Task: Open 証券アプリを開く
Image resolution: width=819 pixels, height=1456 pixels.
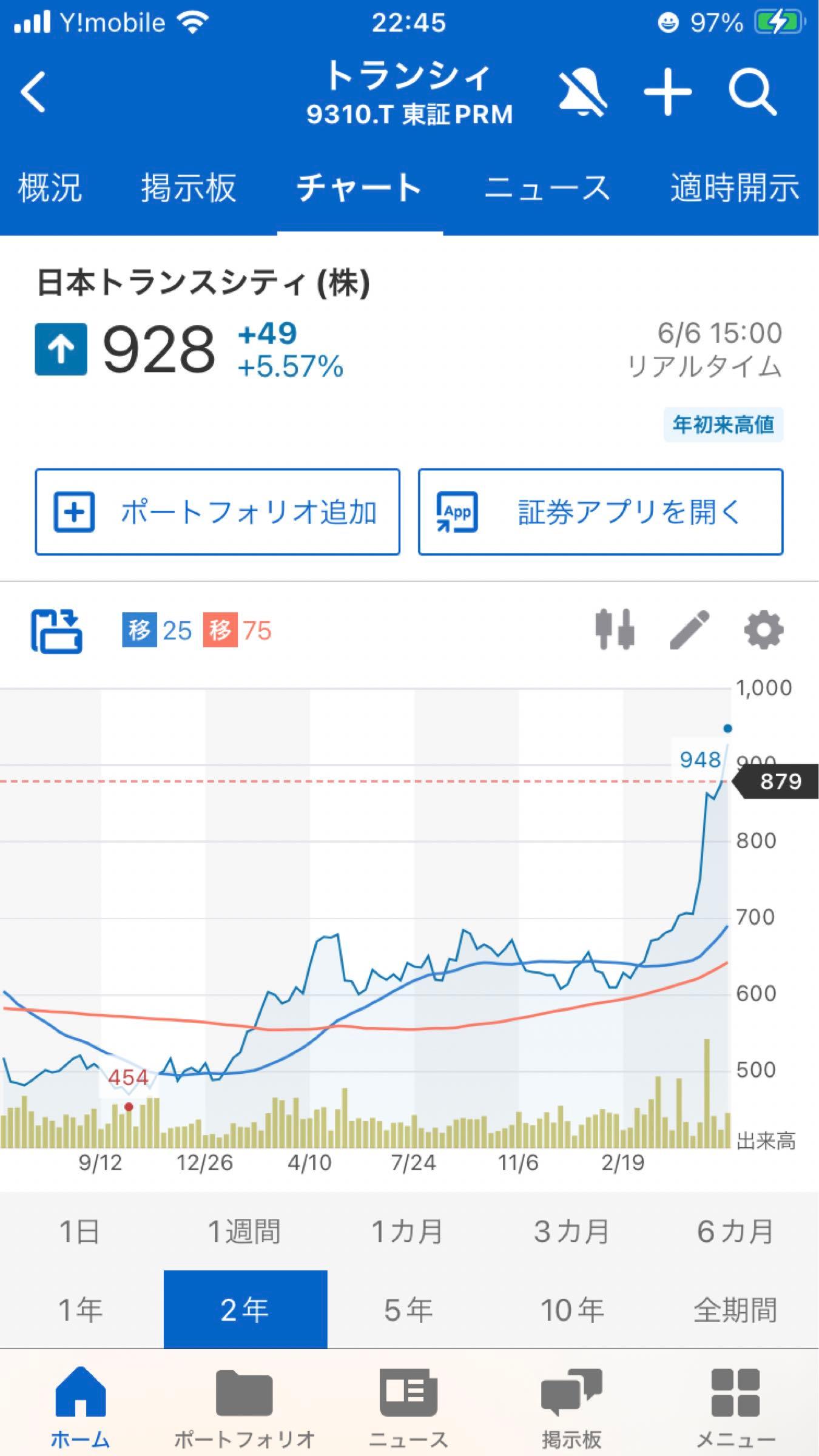Action: click(599, 513)
